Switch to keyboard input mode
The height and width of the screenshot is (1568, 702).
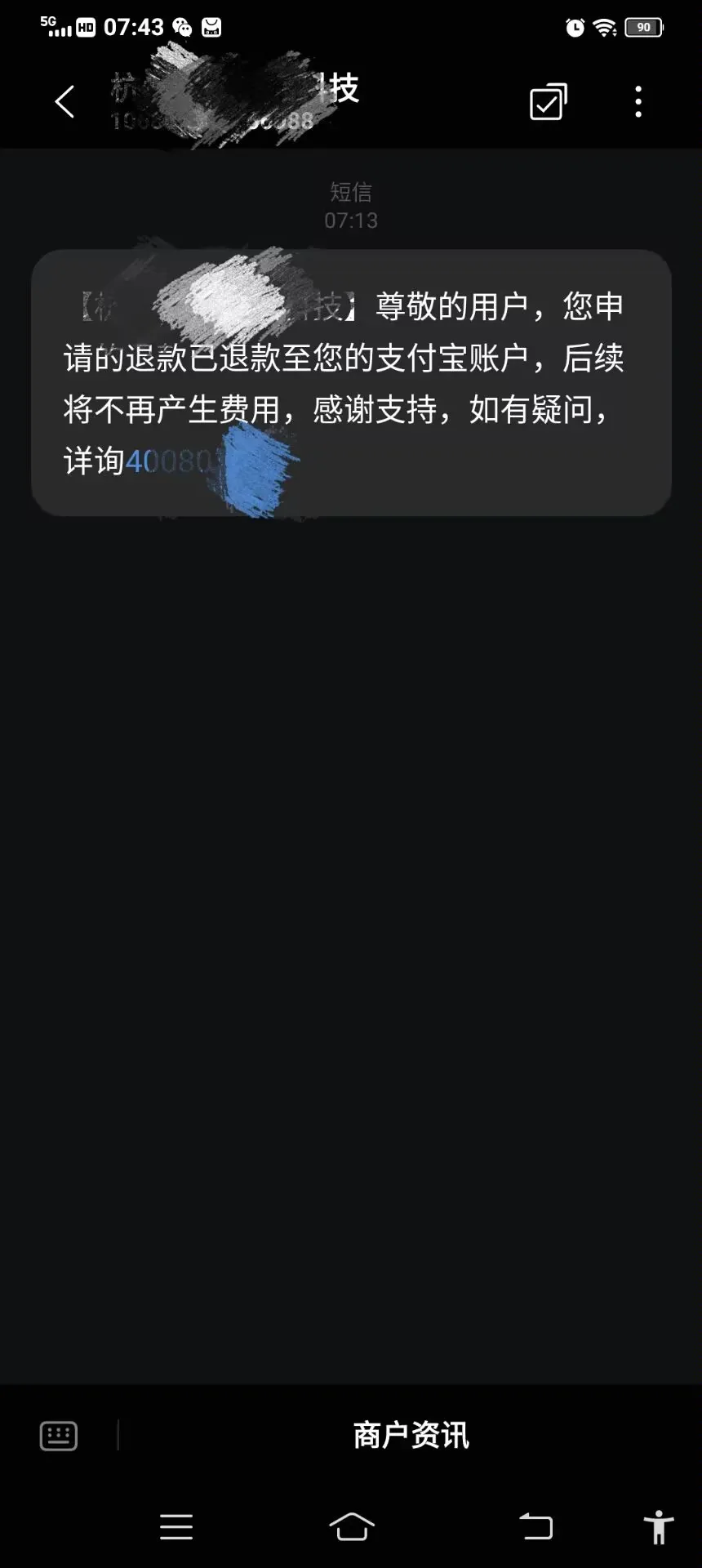tap(59, 1435)
